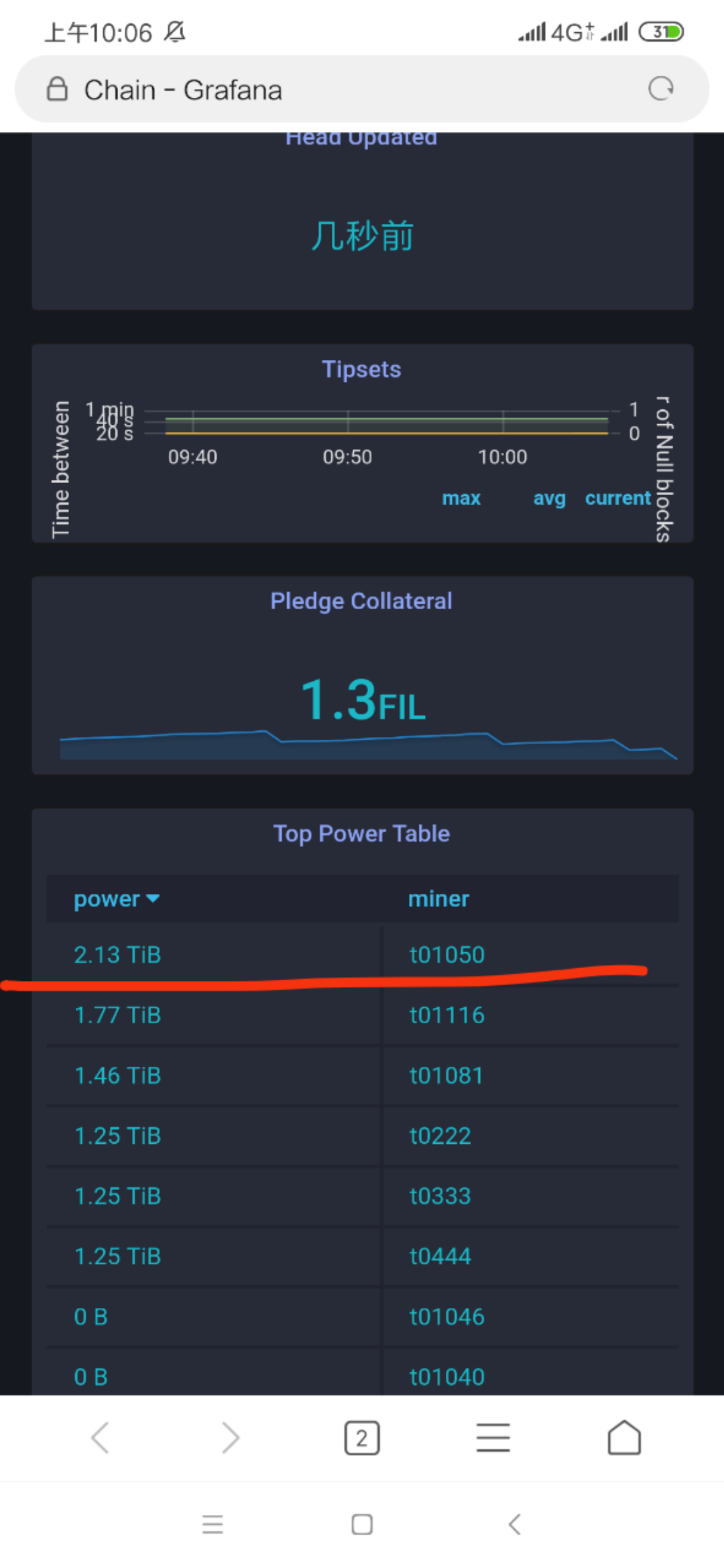Open Pledge Collateral panel title menu

click(x=361, y=601)
